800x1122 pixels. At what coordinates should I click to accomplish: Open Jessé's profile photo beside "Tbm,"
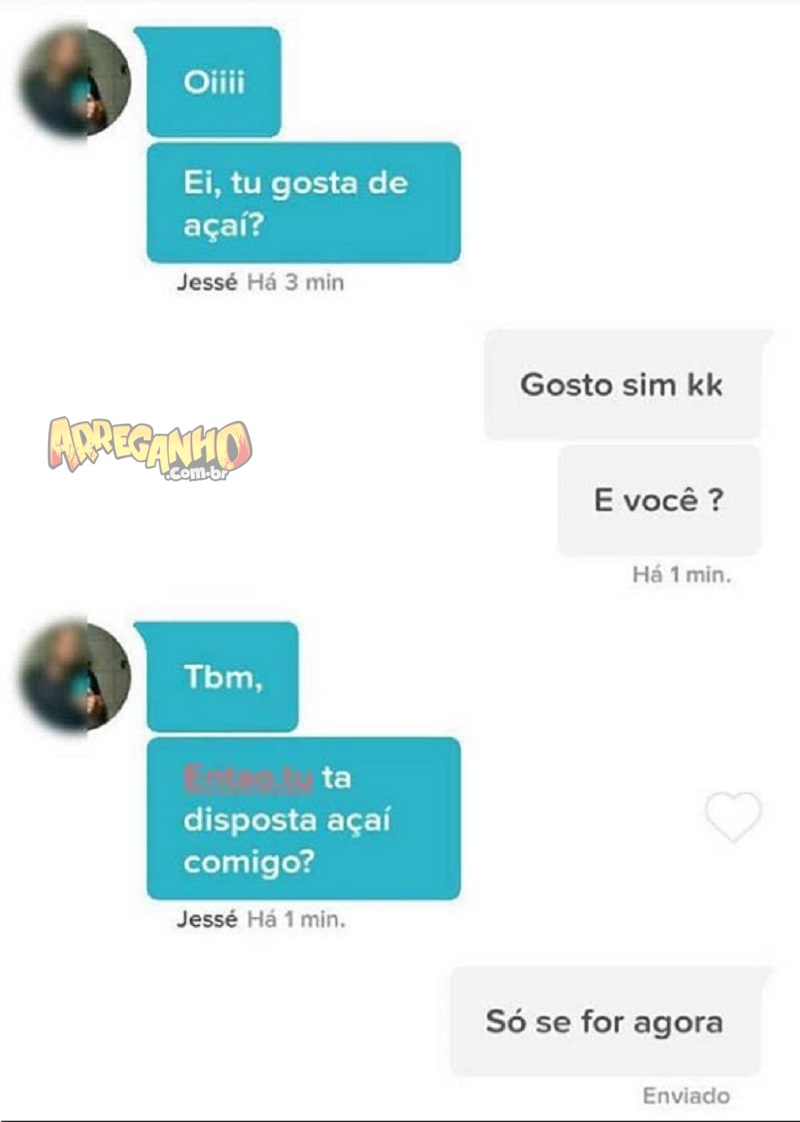(75, 676)
